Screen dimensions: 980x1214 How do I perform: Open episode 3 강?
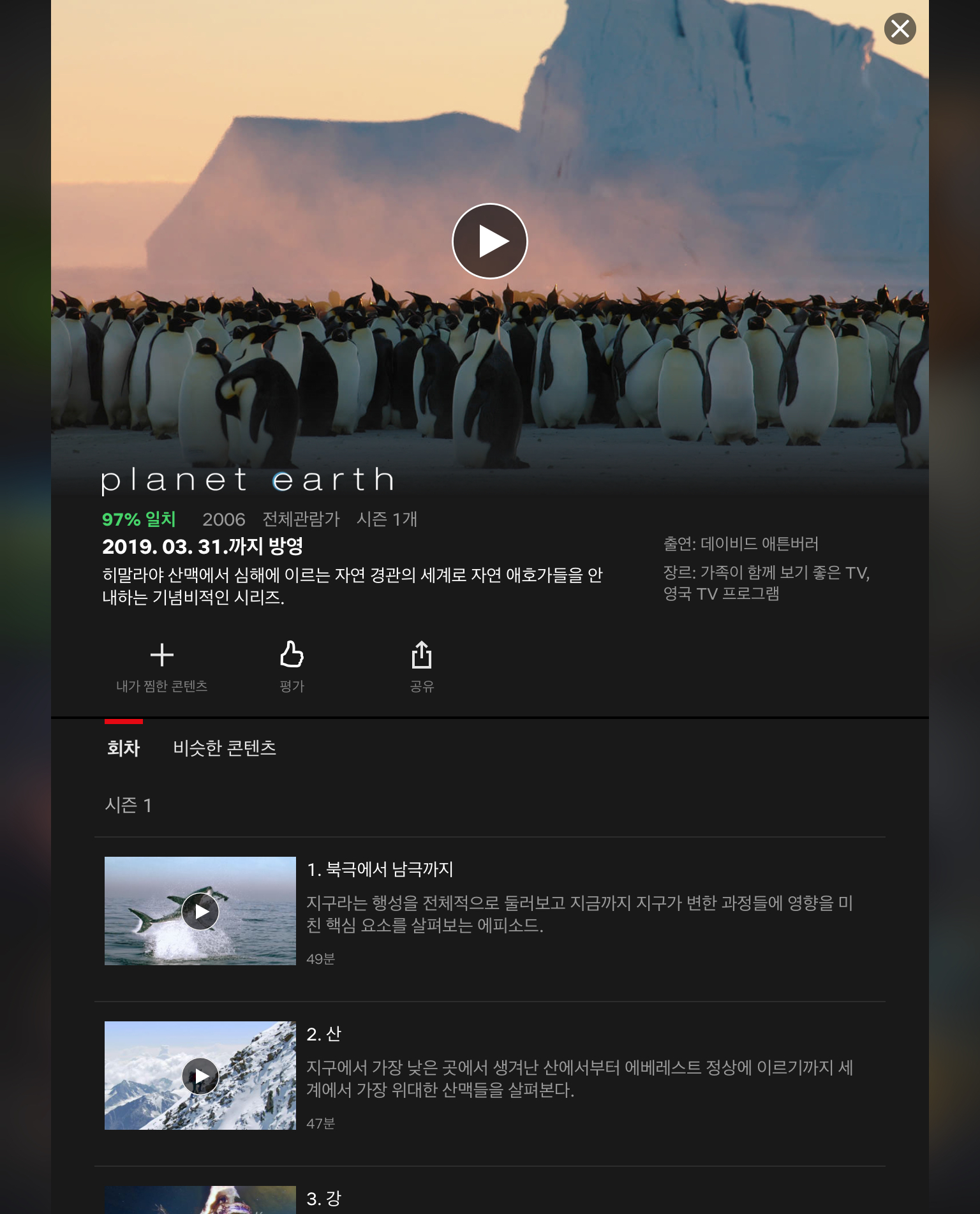coord(323,1199)
